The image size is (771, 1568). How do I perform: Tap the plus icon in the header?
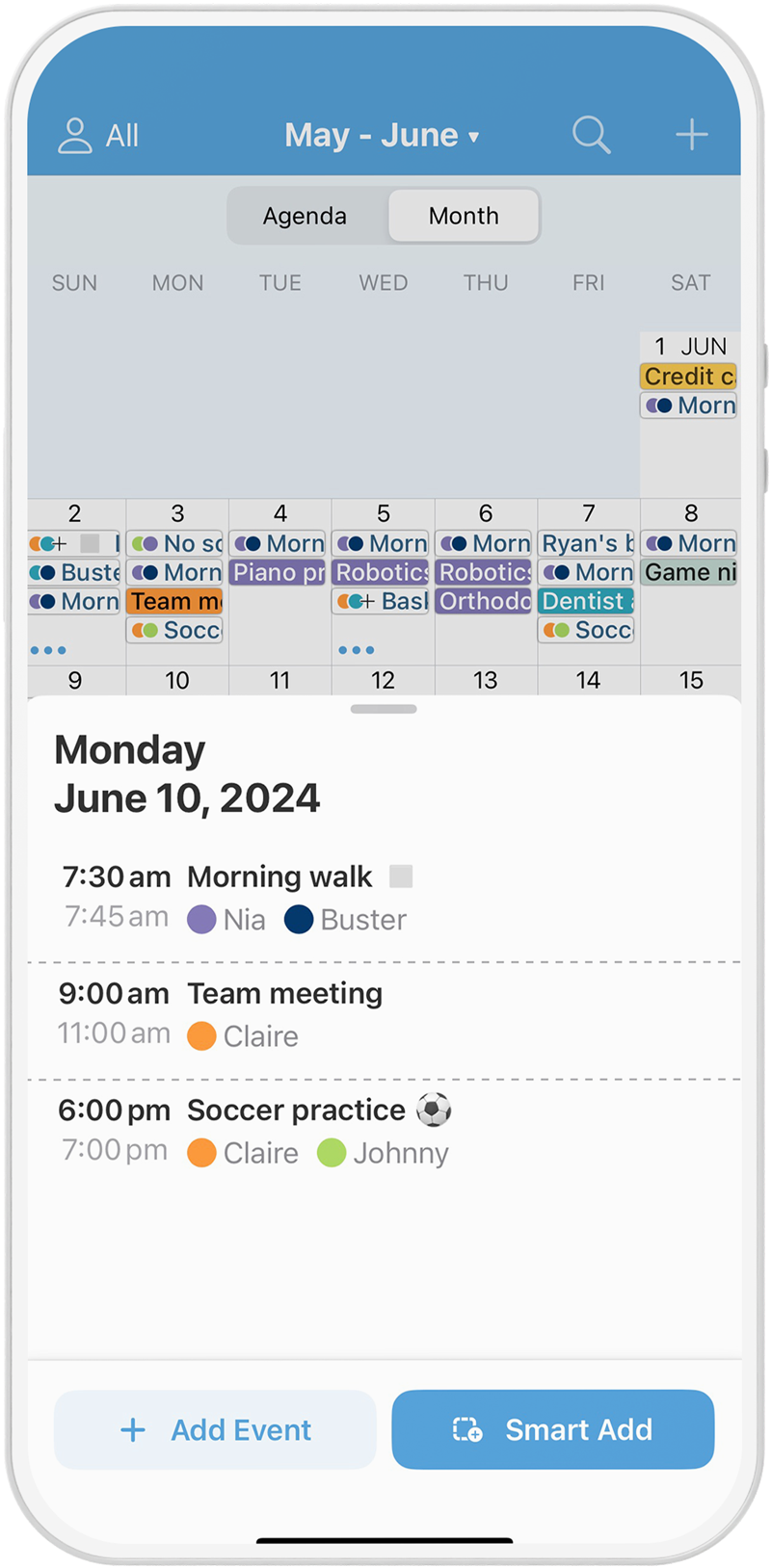pyautogui.click(x=691, y=135)
